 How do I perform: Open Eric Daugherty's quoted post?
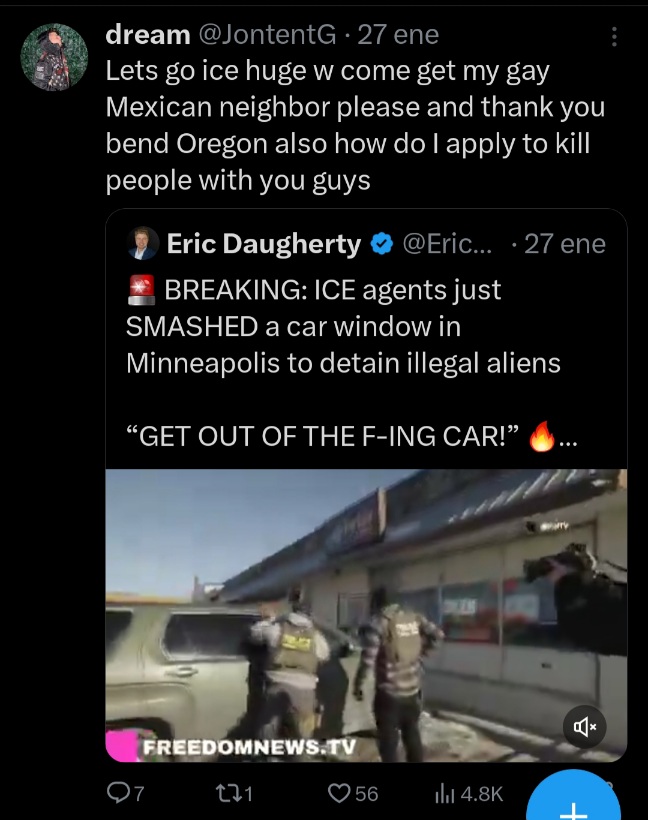(x=366, y=340)
